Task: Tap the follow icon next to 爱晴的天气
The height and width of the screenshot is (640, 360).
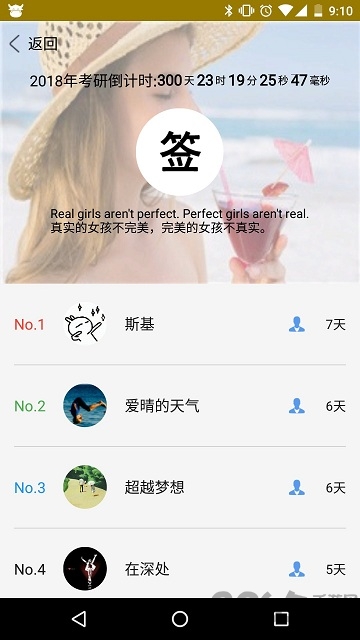Action: click(x=297, y=406)
